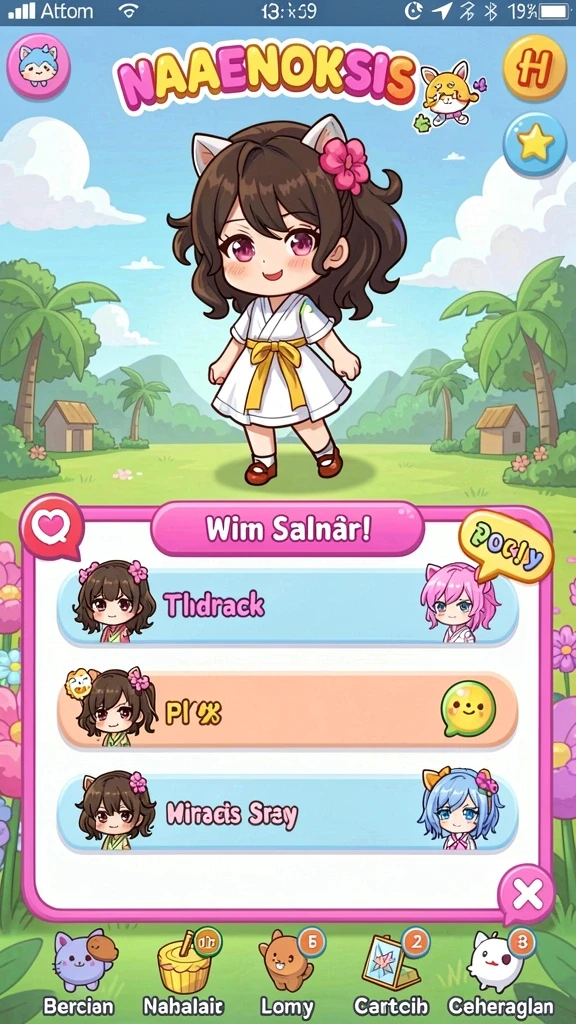Tap the orange H button
The width and height of the screenshot is (576, 1024).
pyautogui.click(x=535, y=67)
